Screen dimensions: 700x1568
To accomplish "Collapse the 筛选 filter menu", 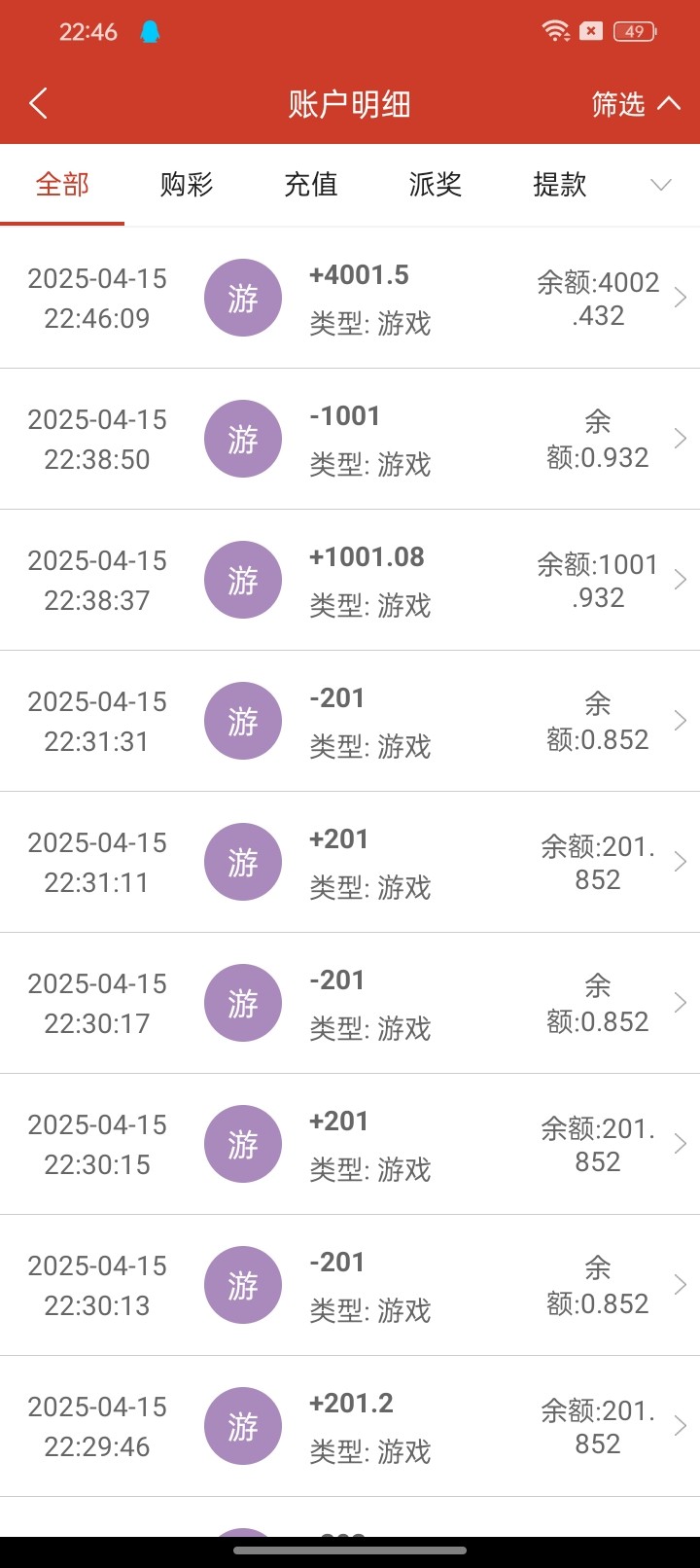I will pyautogui.click(x=636, y=103).
